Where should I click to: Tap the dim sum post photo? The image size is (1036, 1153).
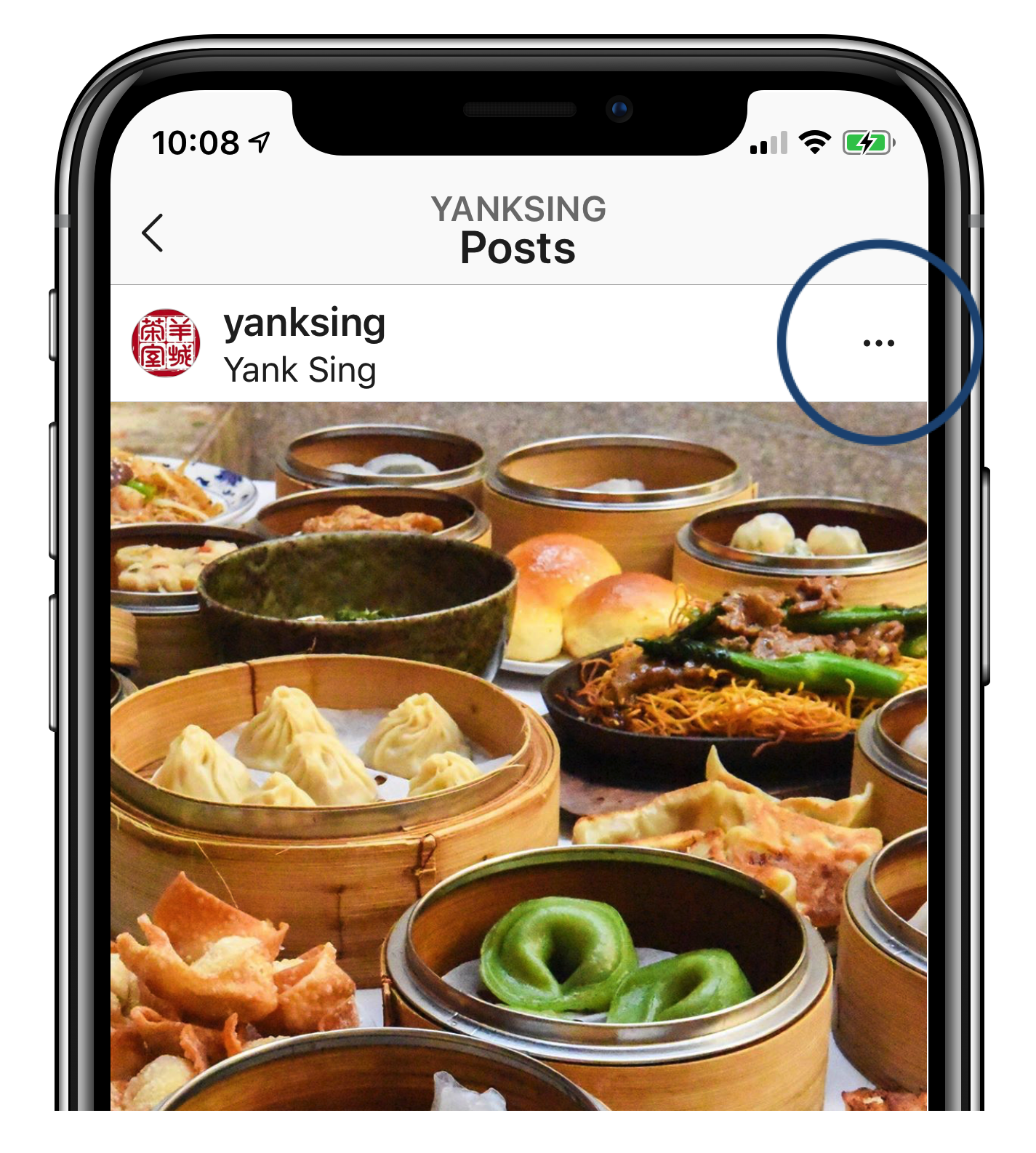518,756
